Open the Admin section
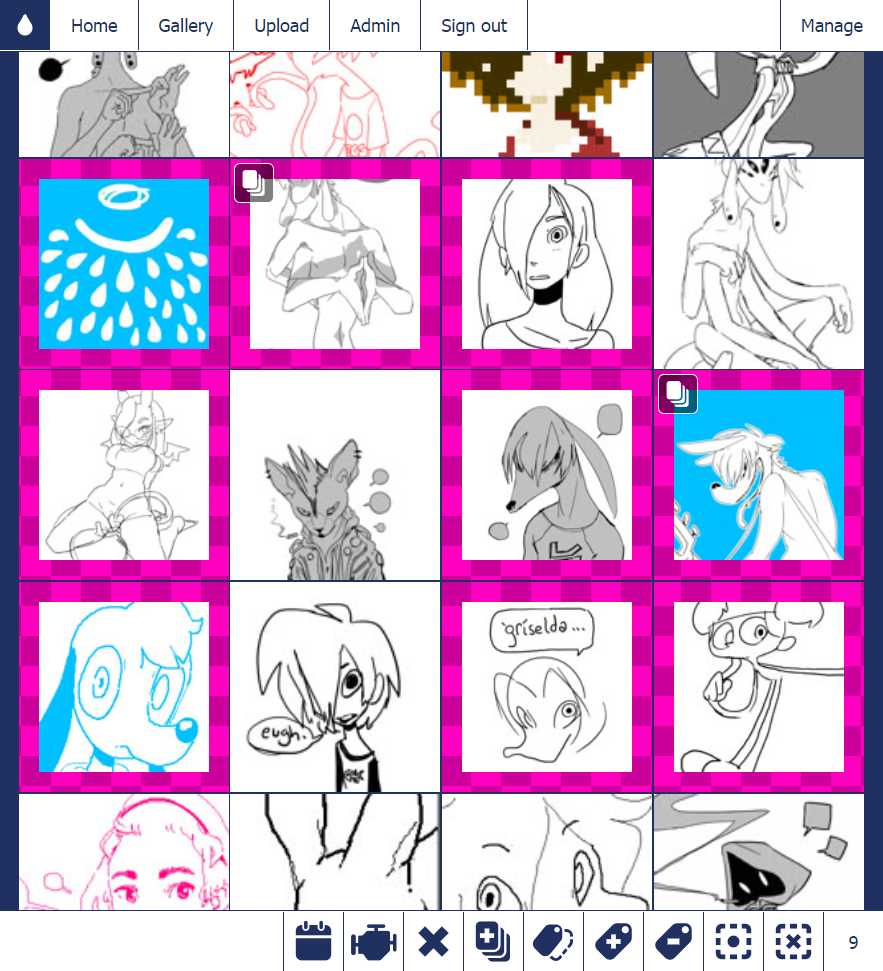This screenshot has height=971, width=883. tap(375, 26)
